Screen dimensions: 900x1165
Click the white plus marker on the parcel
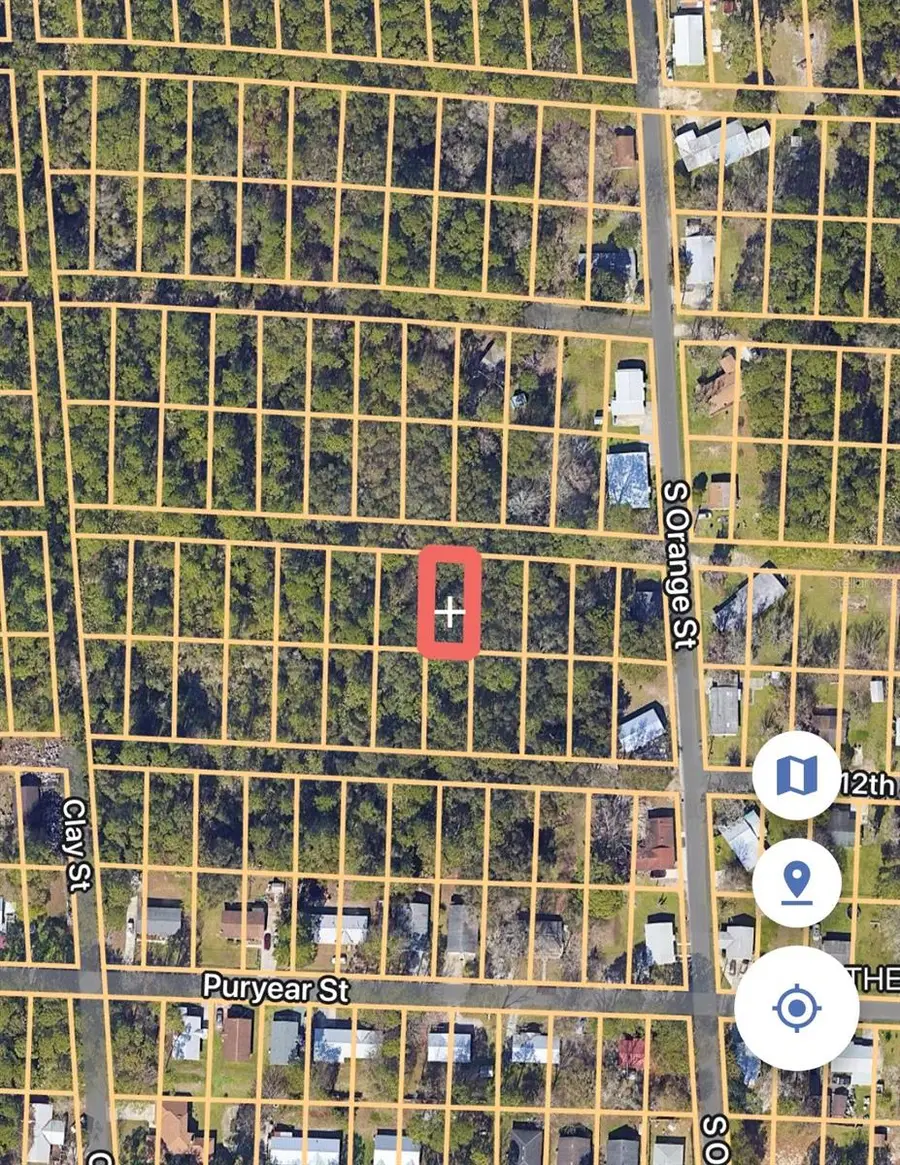[x=452, y=612]
